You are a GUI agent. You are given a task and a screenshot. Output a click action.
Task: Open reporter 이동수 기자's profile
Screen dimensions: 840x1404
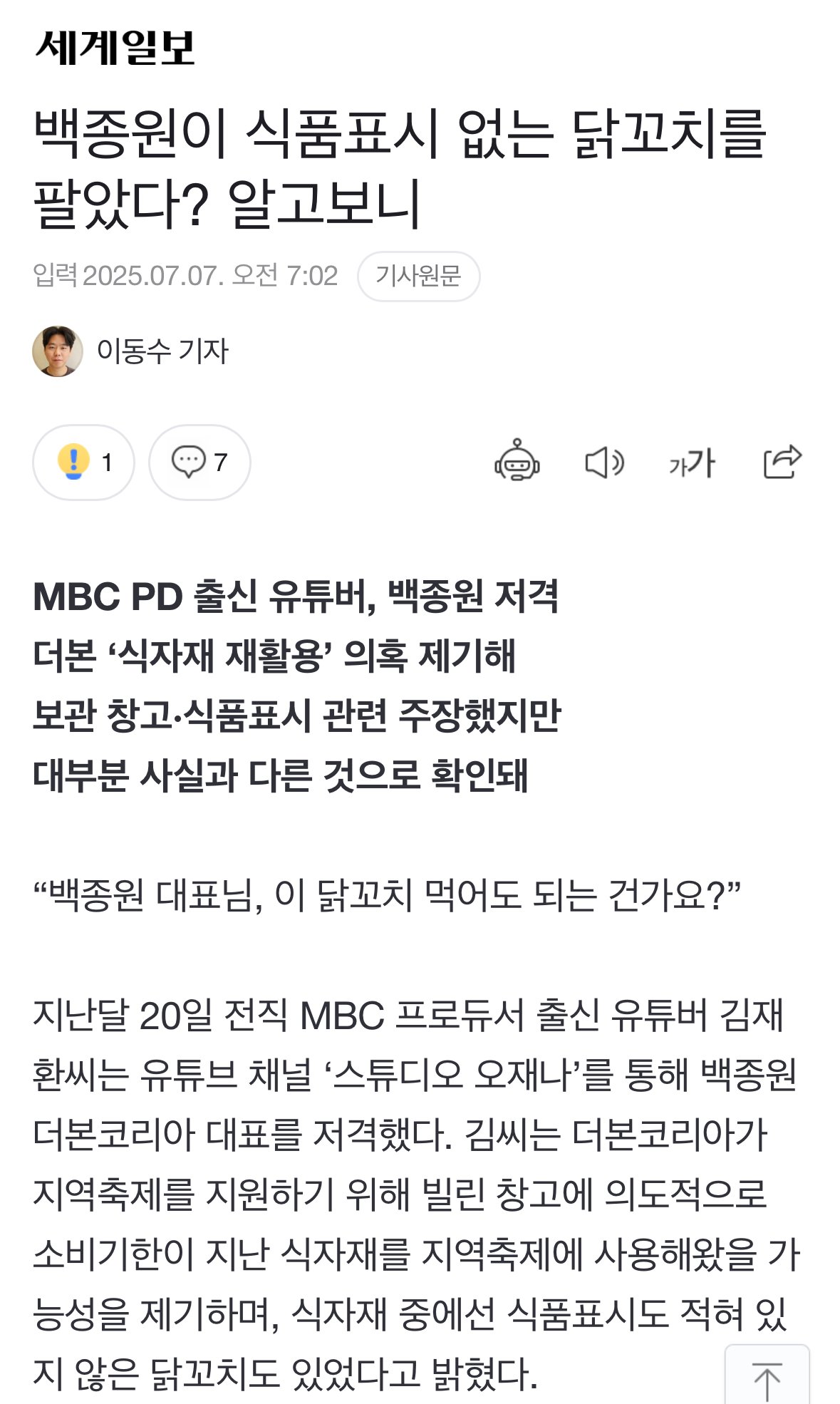click(x=131, y=351)
